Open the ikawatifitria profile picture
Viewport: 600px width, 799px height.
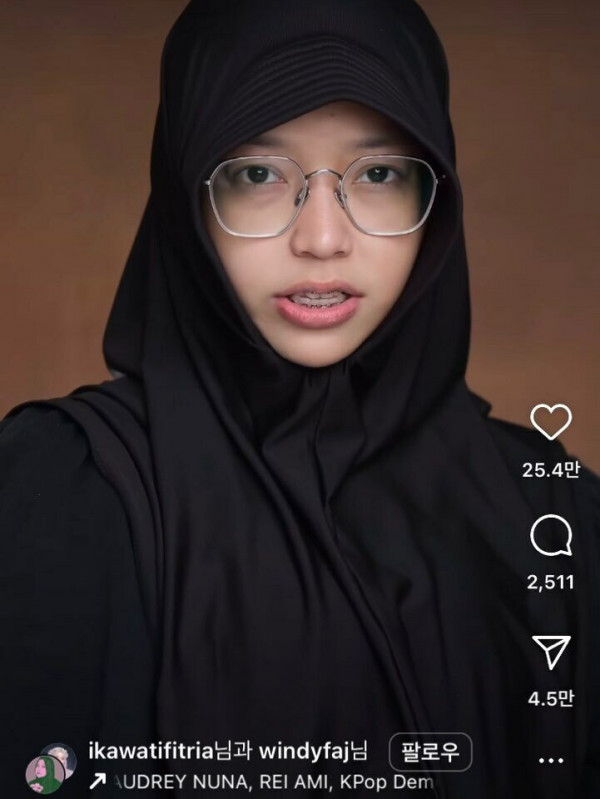click(58, 763)
